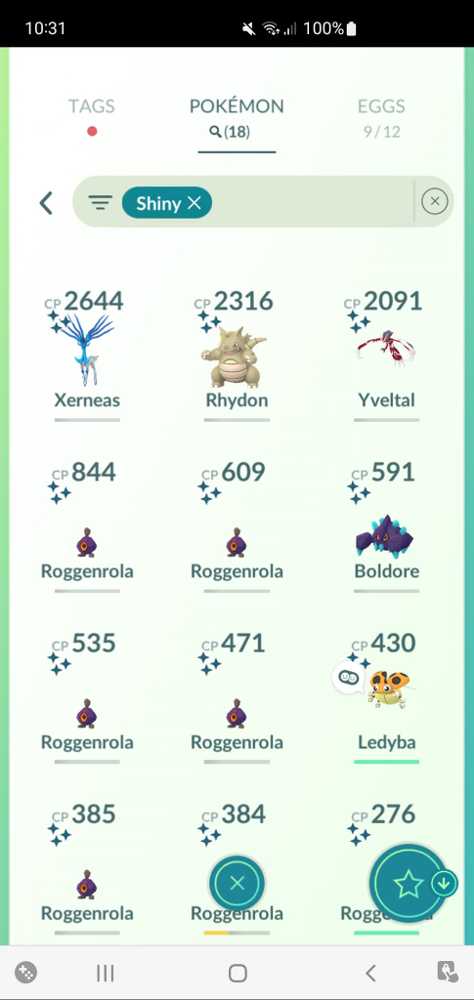
Task: Open the search filter options icon
Action: (100, 203)
